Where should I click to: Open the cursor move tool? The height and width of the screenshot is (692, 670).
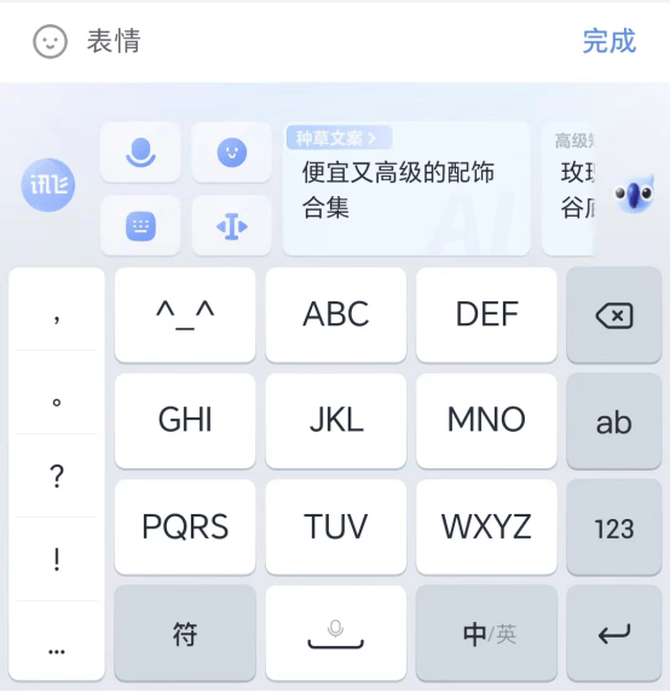[231, 226]
